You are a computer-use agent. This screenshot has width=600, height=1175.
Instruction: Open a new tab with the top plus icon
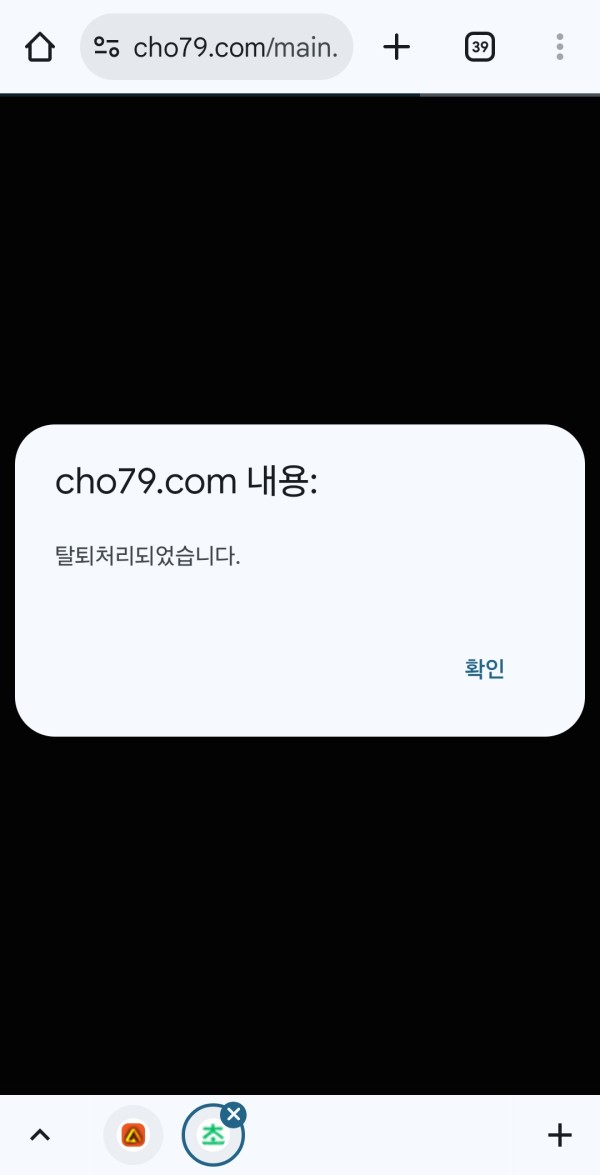397,47
